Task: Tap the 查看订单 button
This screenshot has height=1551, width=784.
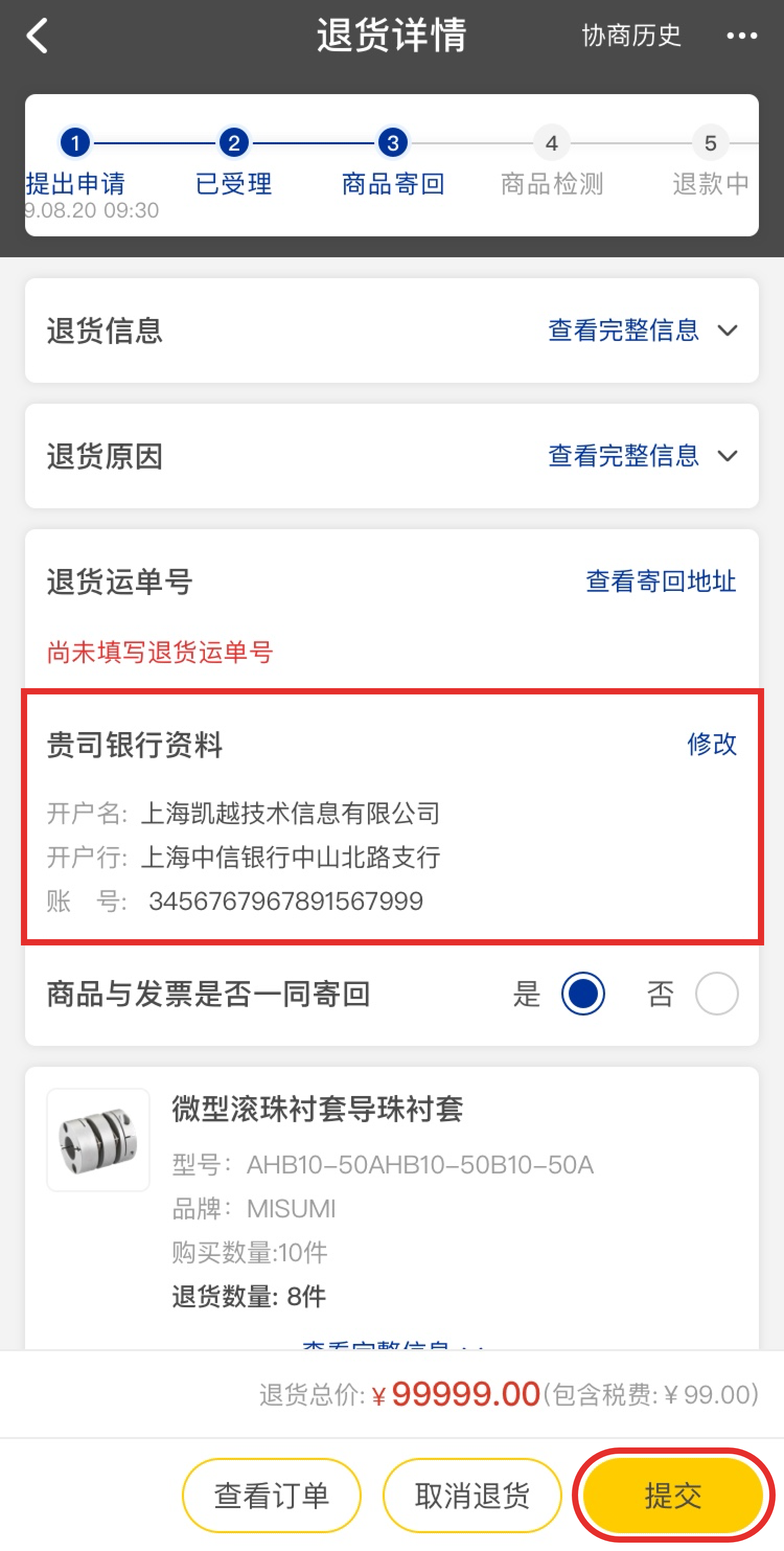Action: pos(271,1495)
